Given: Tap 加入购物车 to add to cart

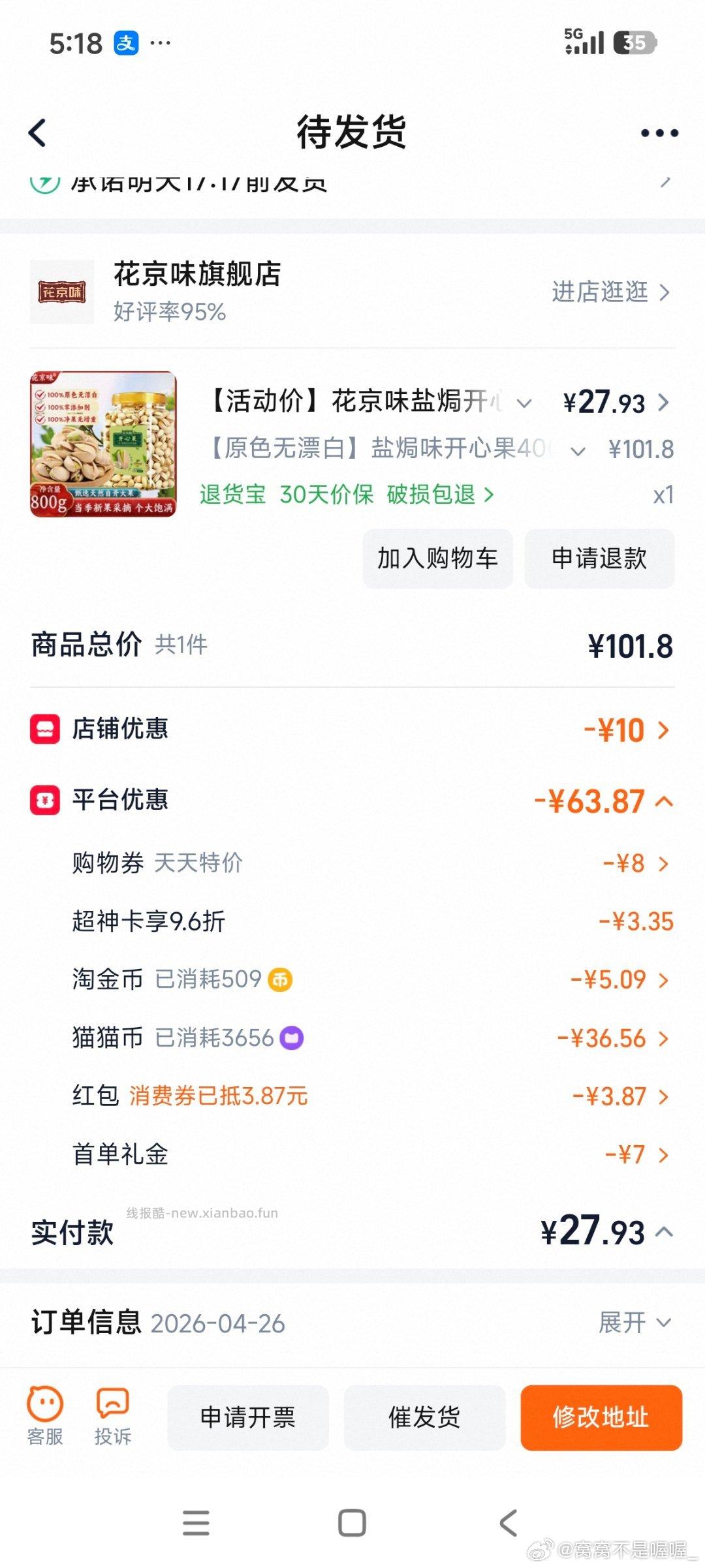Looking at the screenshot, I should point(436,559).
